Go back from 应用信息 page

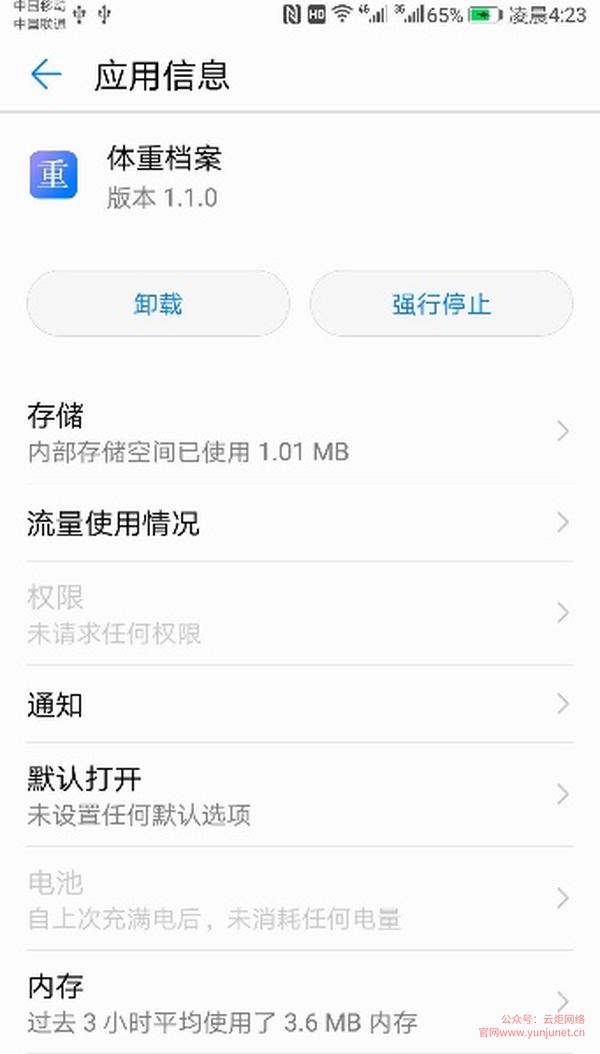click(x=46, y=74)
